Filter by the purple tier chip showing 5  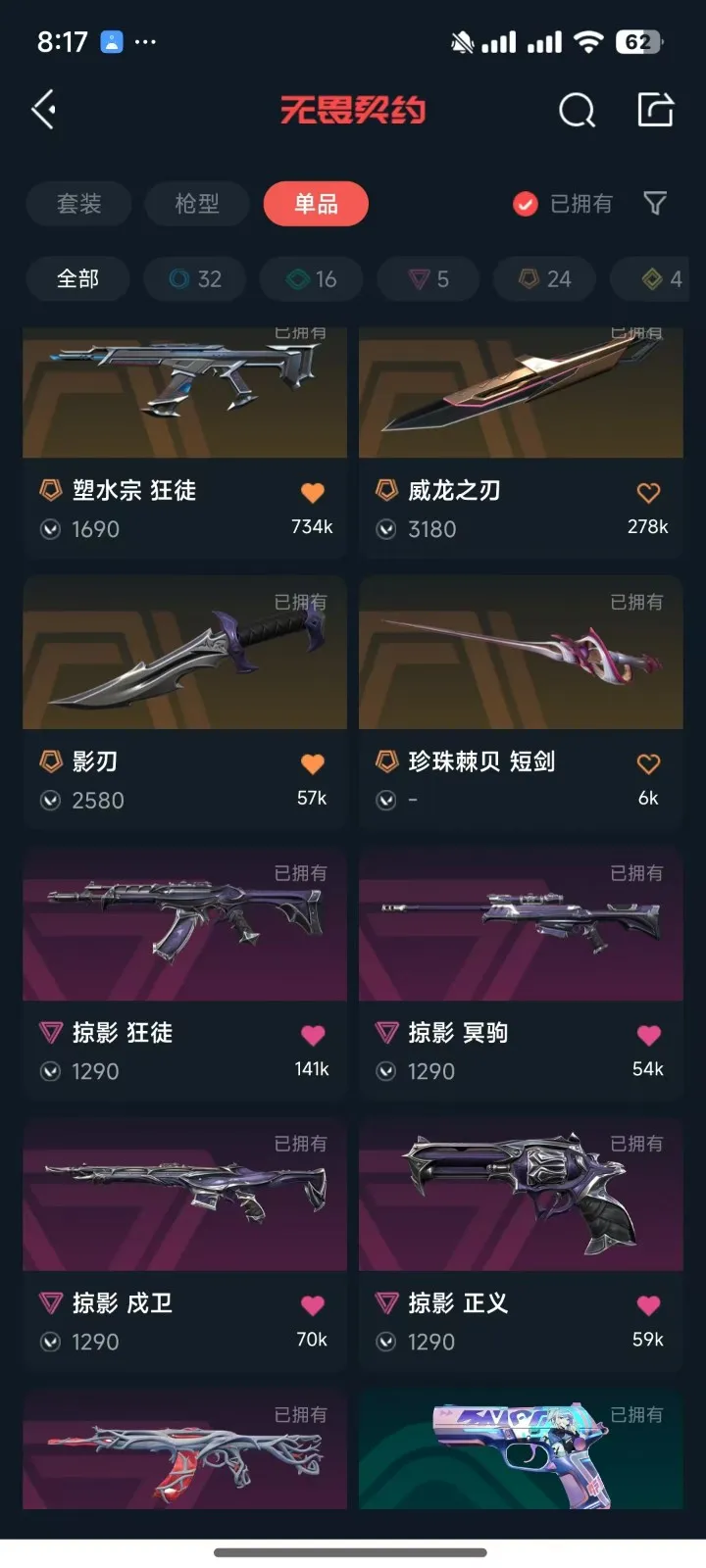click(429, 279)
